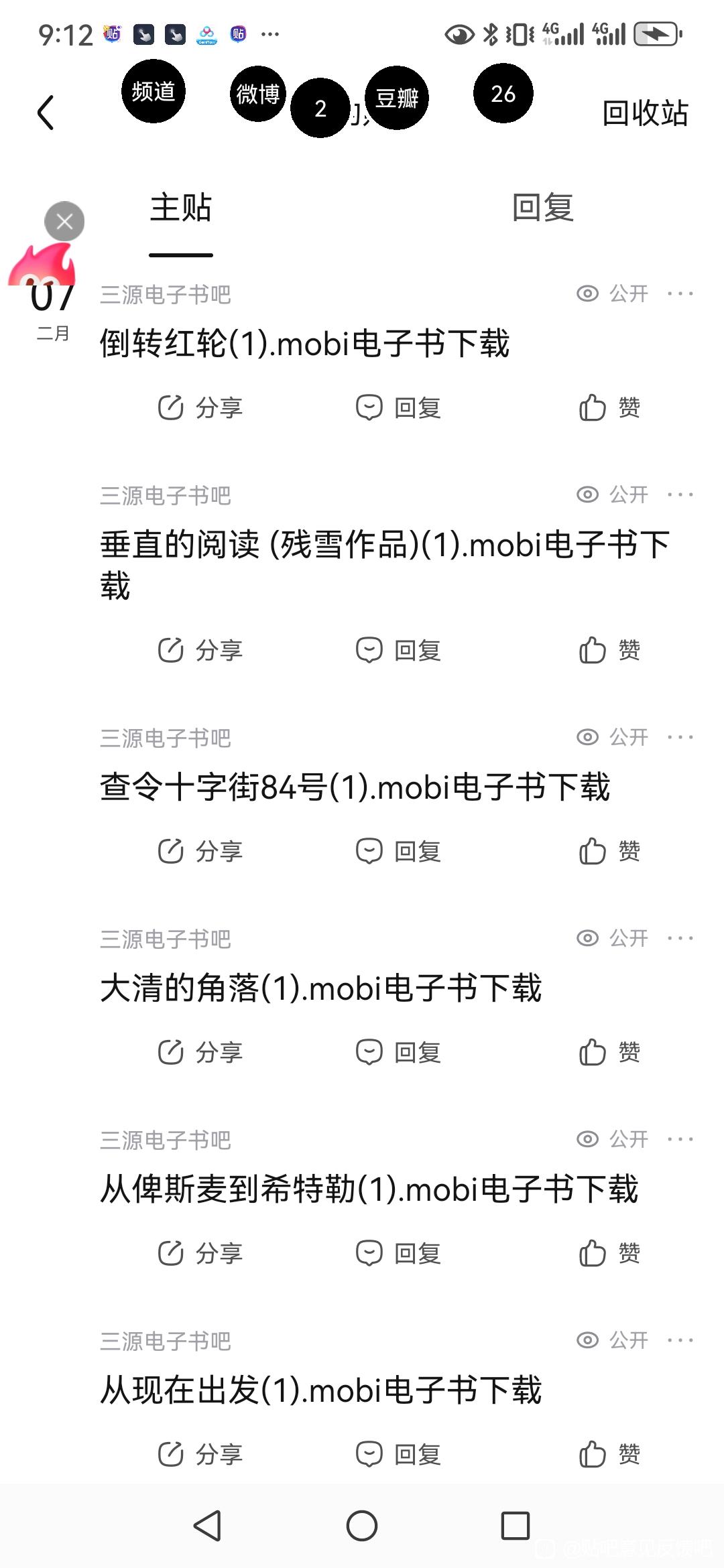The width and height of the screenshot is (724, 1568).
Task: Open post 从俾斯麦到希特勒(1).mobi电子书下载
Action: coord(369,1189)
